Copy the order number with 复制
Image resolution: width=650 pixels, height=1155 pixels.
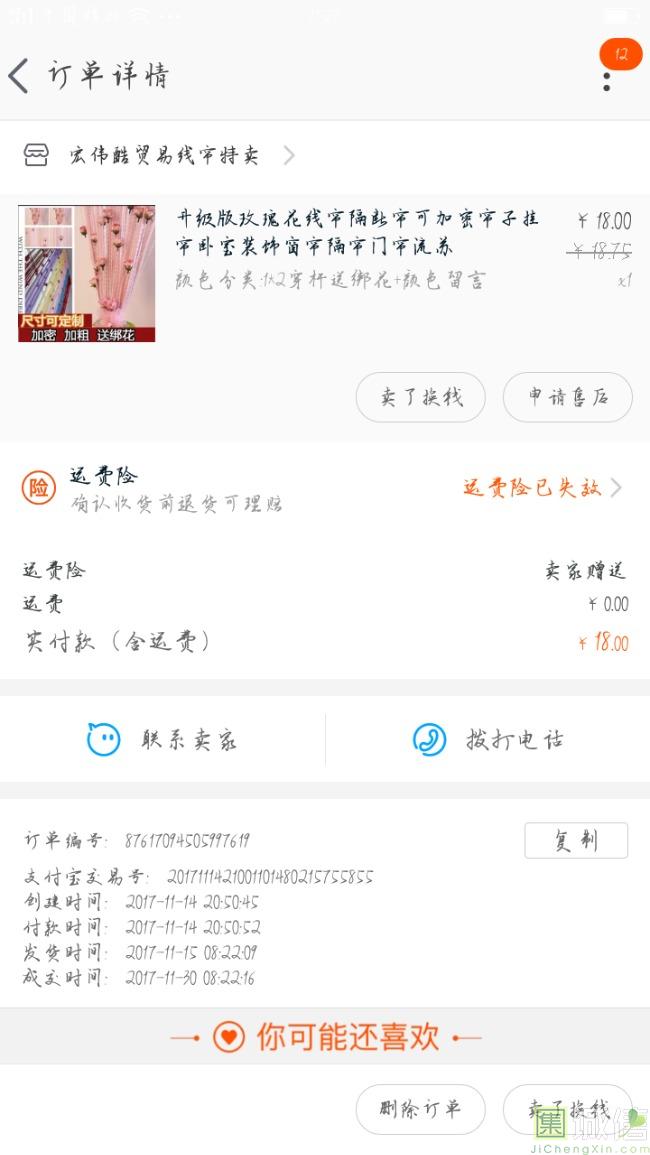pos(576,841)
